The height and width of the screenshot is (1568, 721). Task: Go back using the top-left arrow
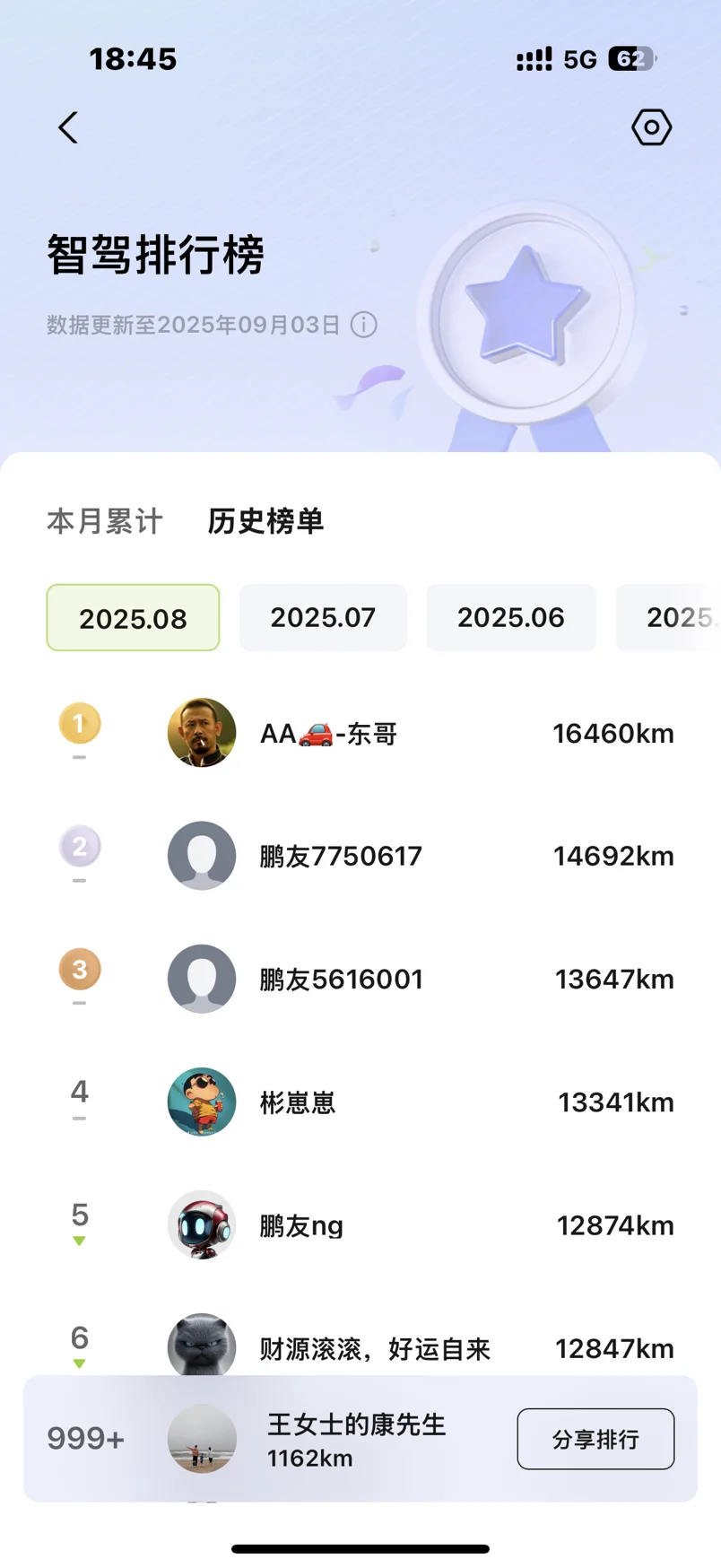[68, 127]
